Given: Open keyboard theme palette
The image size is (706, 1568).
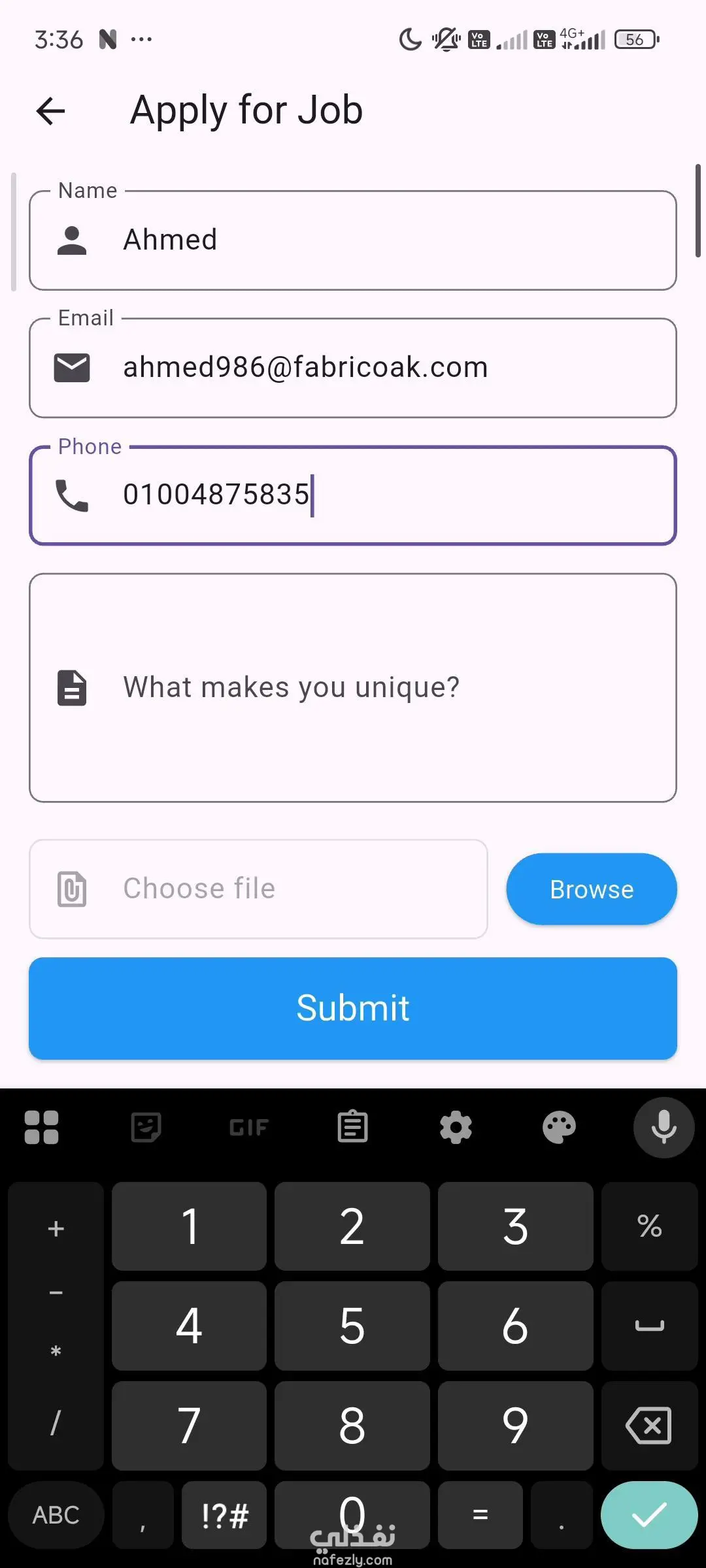Looking at the screenshot, I should pyautogui.click(x=559, y=1127).
